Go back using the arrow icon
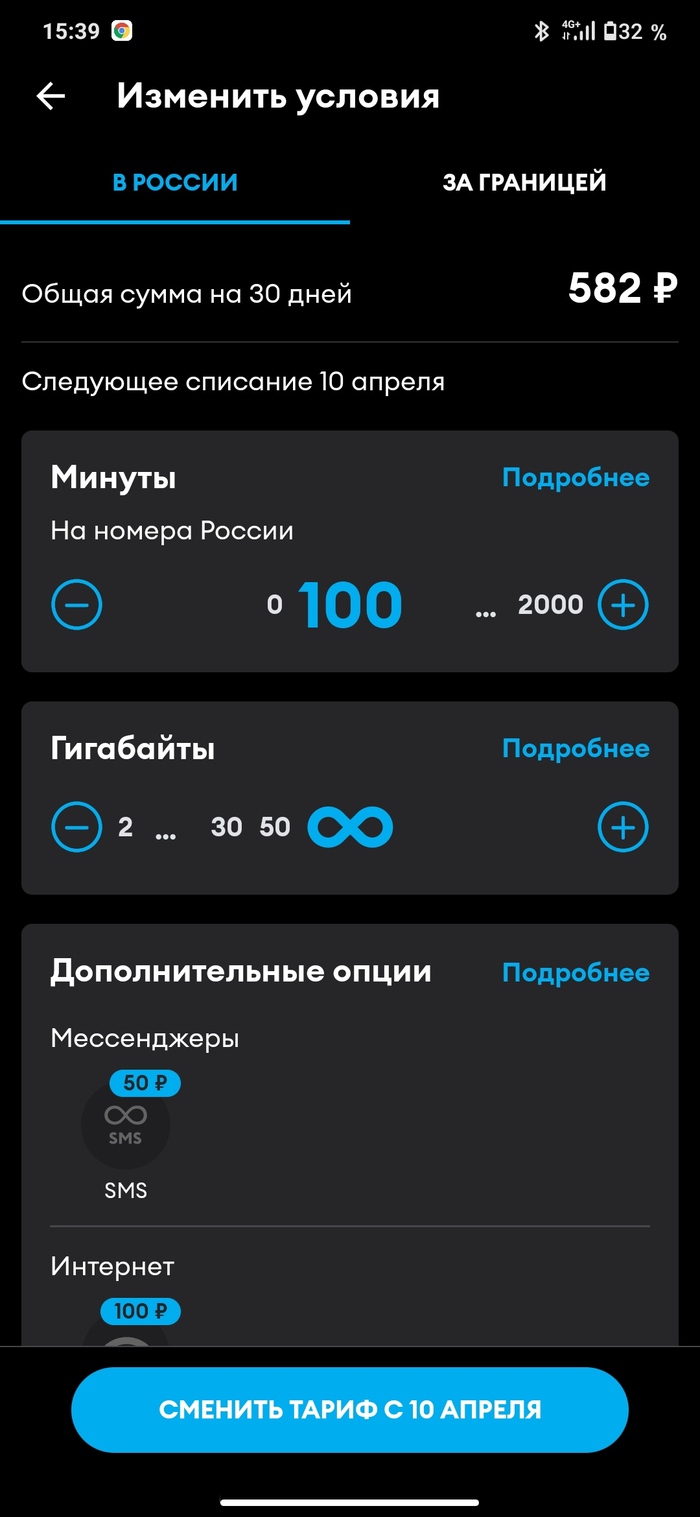 (50, 96)
